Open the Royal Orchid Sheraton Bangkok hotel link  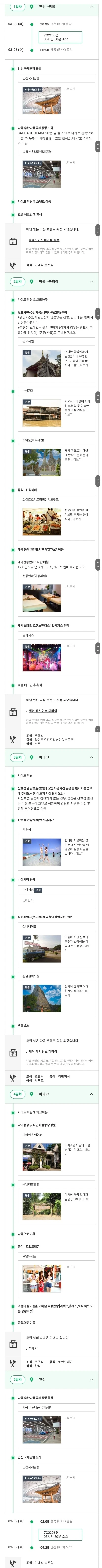pyautogui.click(x=43, y=241)
